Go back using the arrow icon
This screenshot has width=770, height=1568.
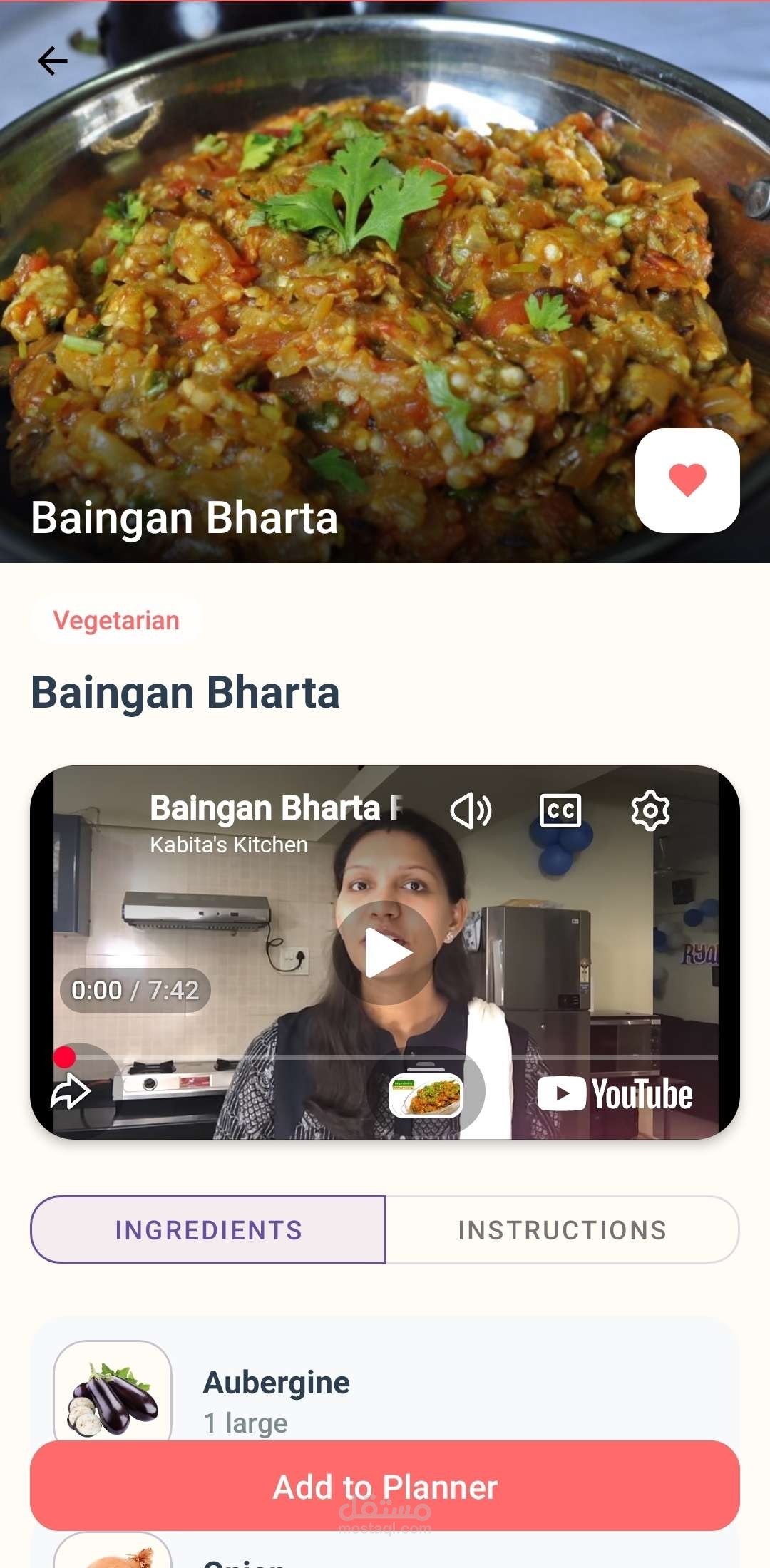click(x=53, y=61)
